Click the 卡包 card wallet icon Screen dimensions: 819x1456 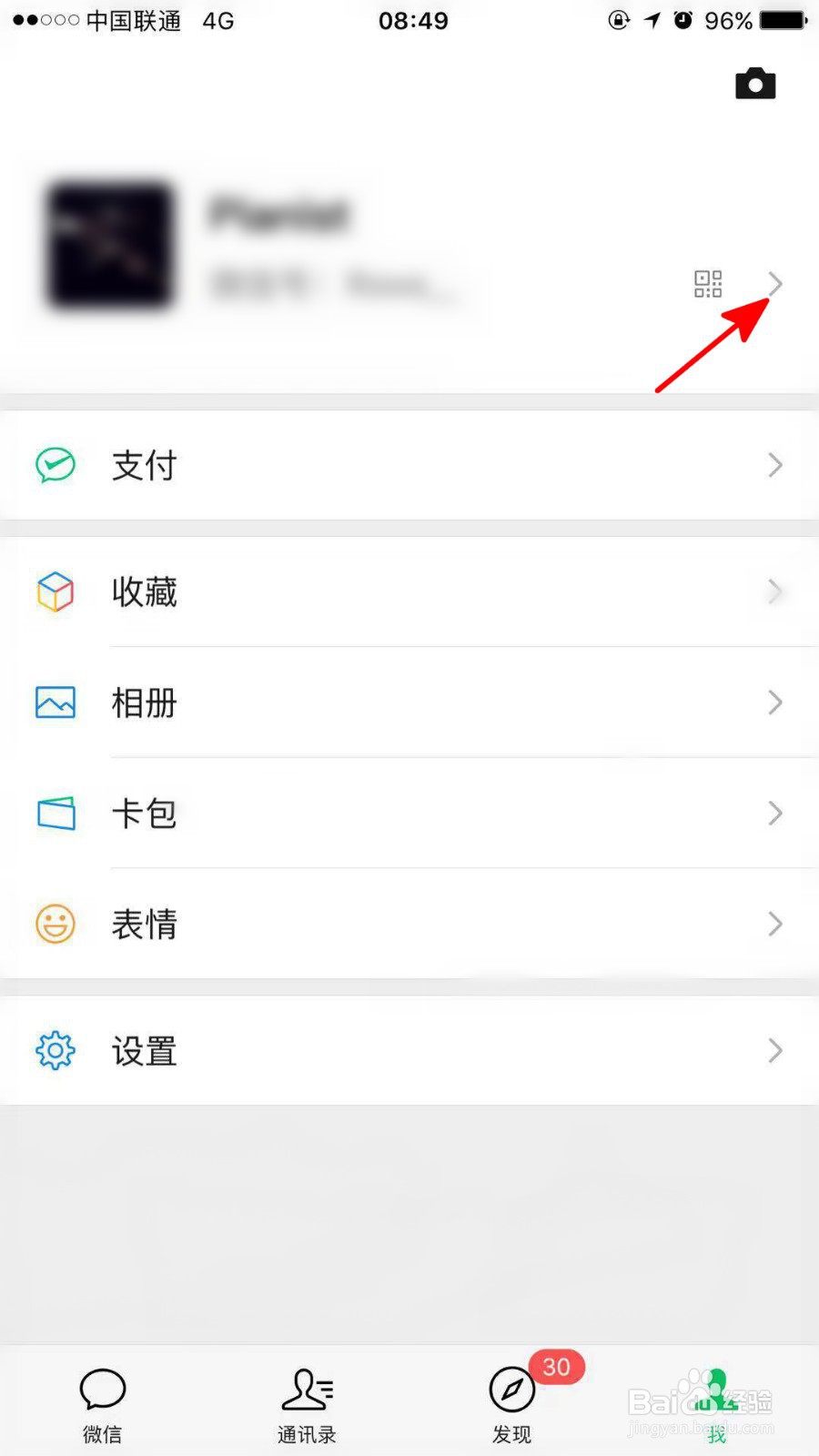(x=55, y=814)
